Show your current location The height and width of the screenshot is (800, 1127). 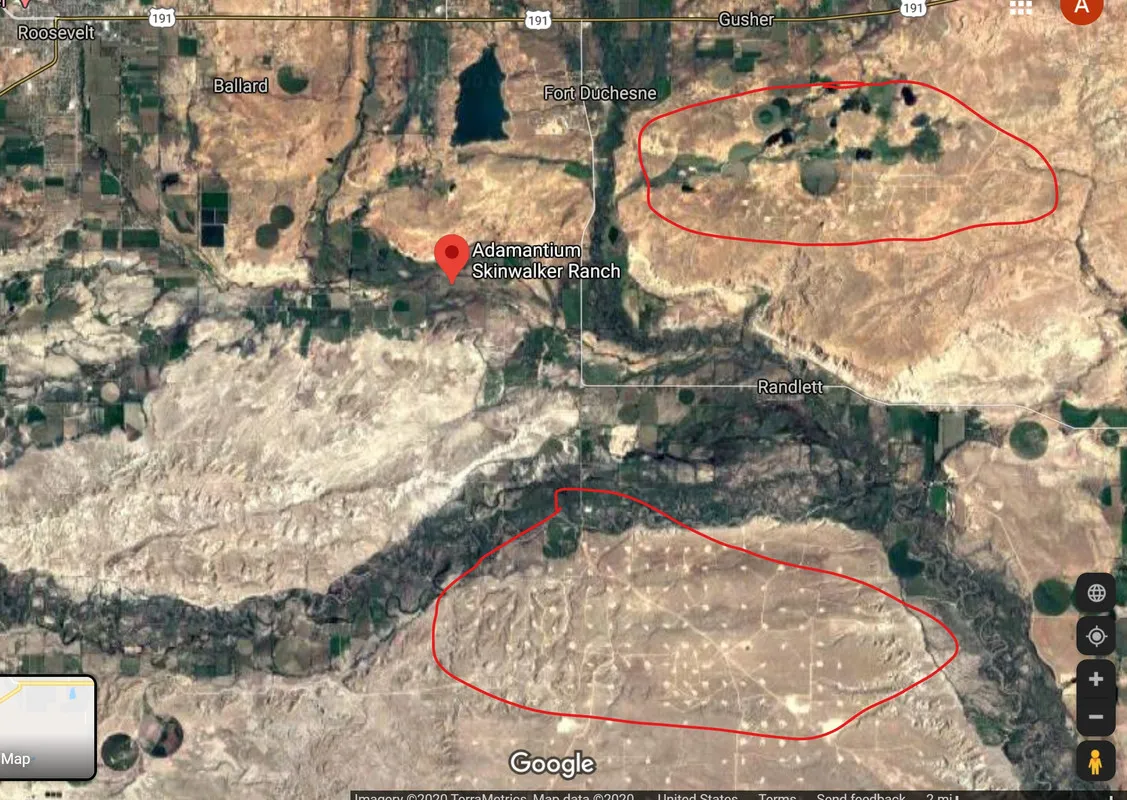coord(1096,636)
